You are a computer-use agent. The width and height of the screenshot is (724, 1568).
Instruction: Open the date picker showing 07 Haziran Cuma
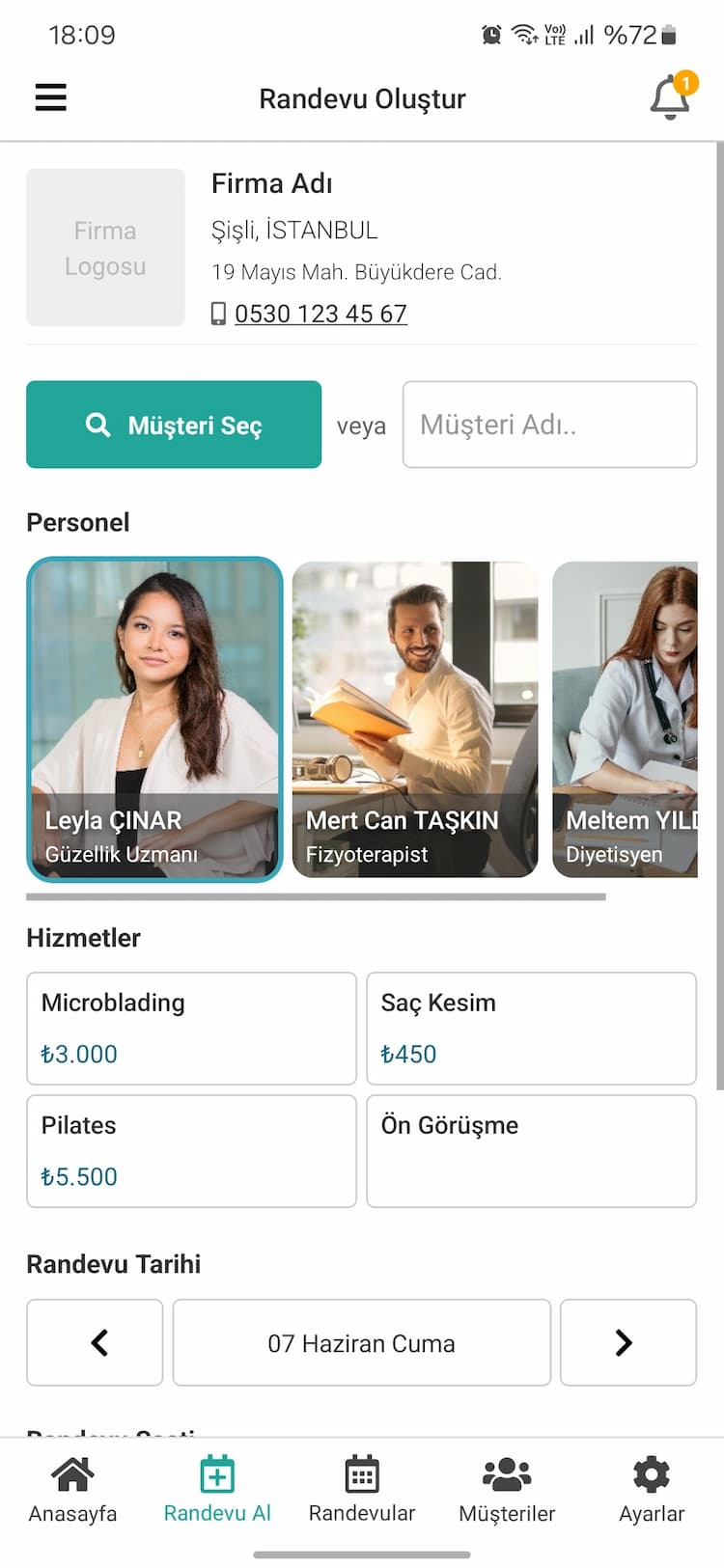tap(361, 1342)
